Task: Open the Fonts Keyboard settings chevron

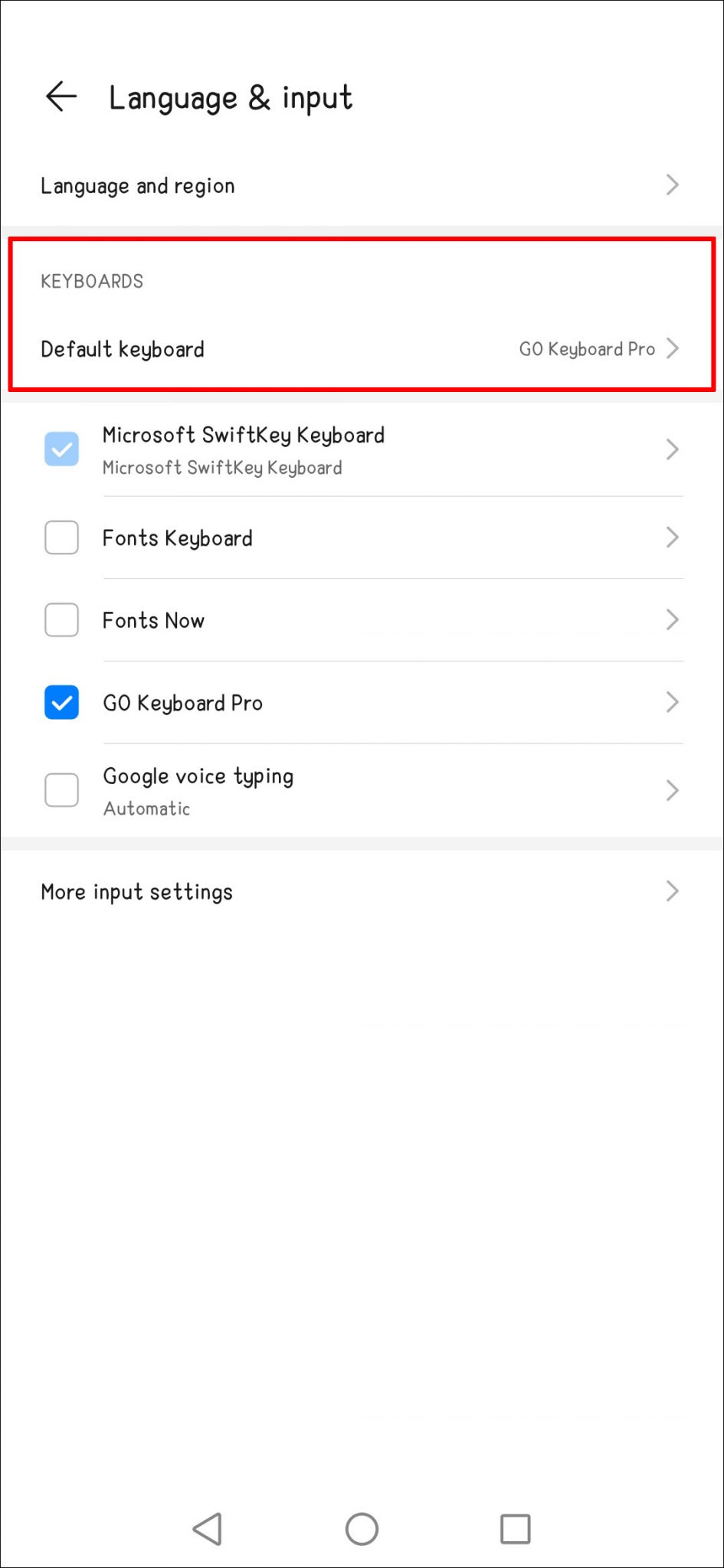Action: (x=672, y=537)
